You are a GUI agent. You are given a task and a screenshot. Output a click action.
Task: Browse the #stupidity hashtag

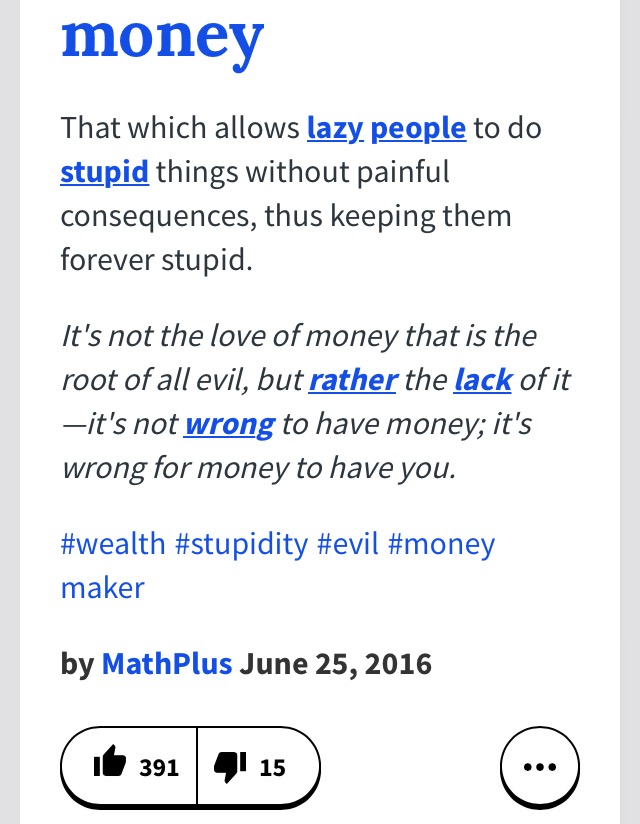(x=241, y=544)
